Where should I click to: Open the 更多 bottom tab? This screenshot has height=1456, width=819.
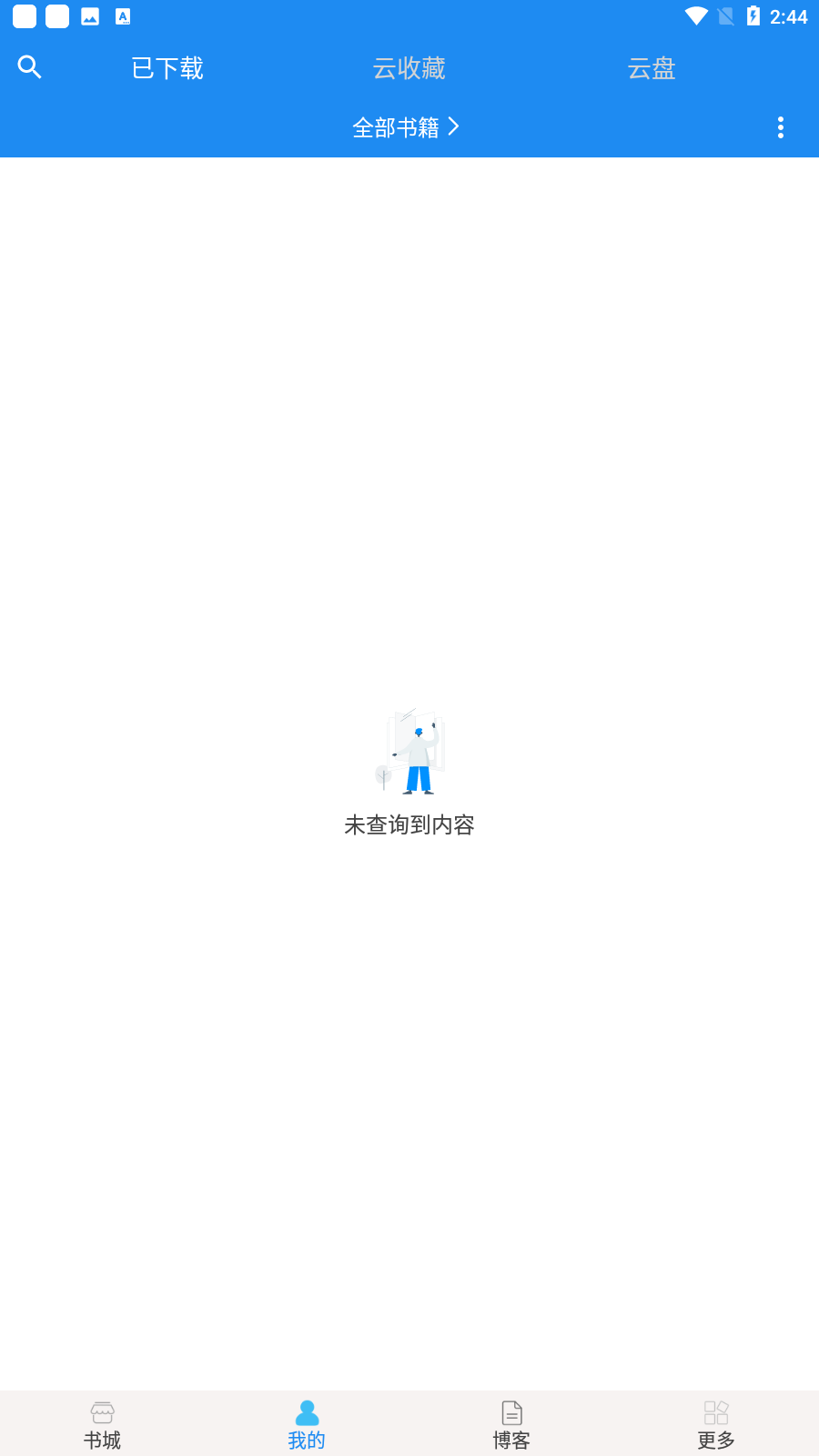pos(716,1425)
